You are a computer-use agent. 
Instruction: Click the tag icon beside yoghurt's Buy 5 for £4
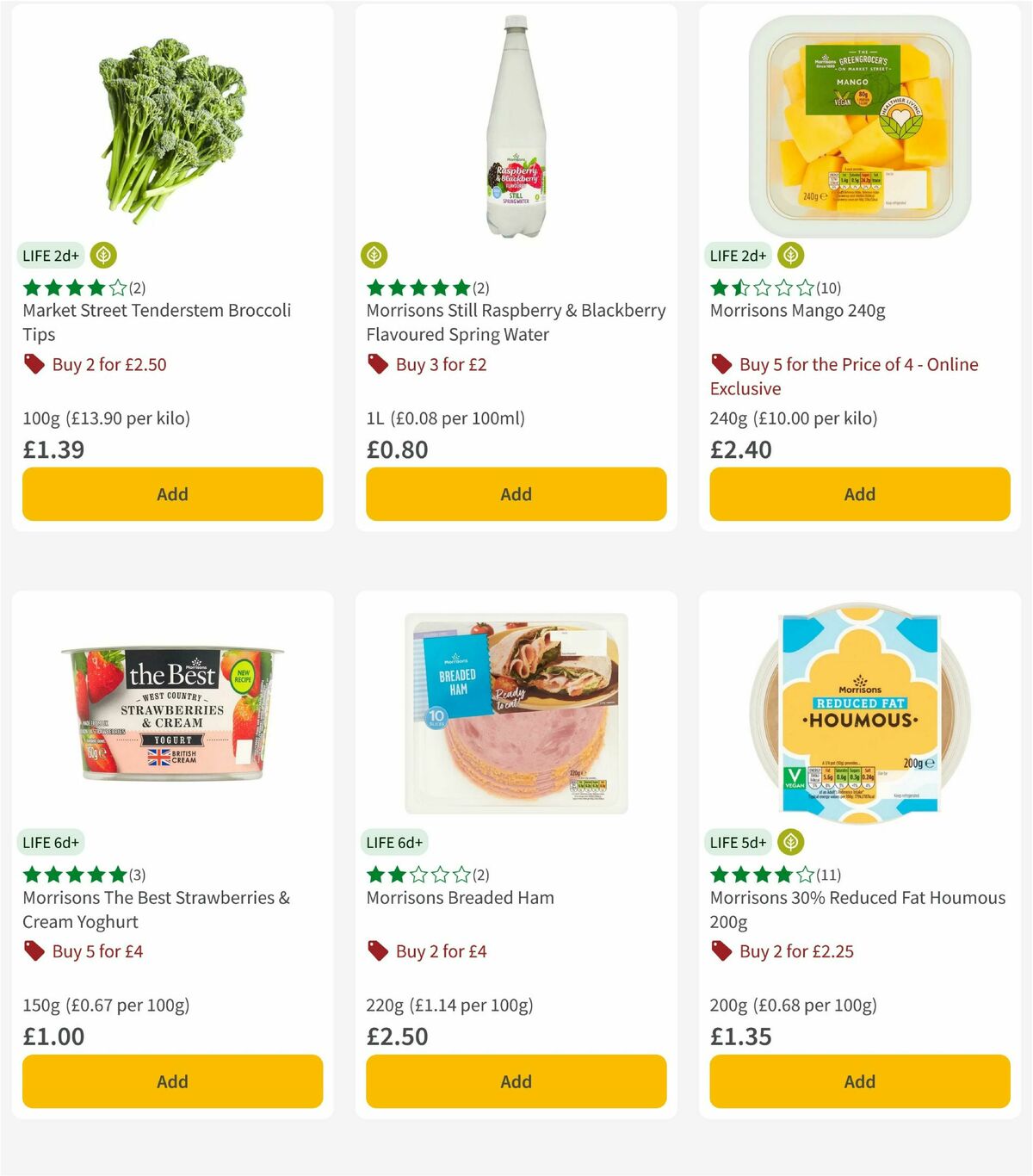34,951
